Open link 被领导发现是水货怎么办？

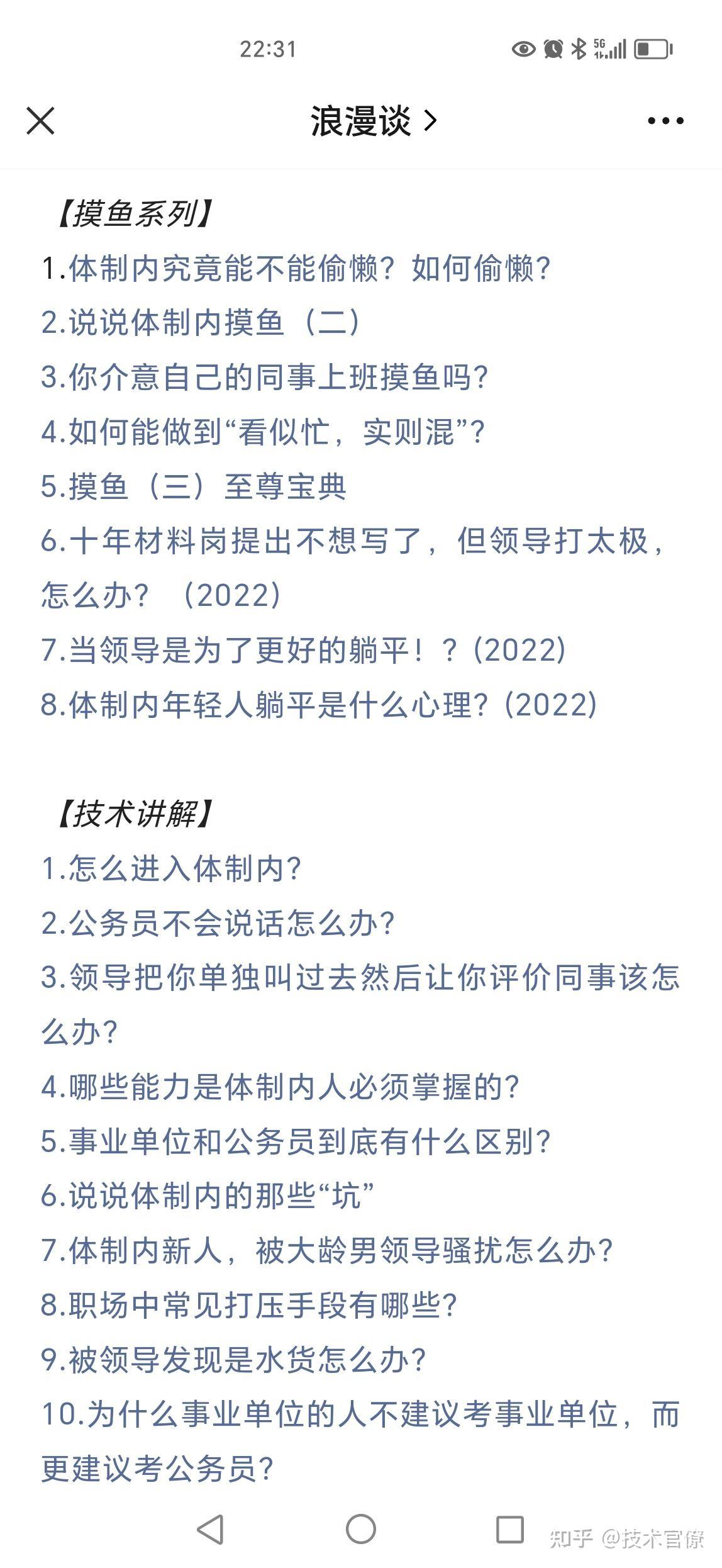[x=234, y=1361]
